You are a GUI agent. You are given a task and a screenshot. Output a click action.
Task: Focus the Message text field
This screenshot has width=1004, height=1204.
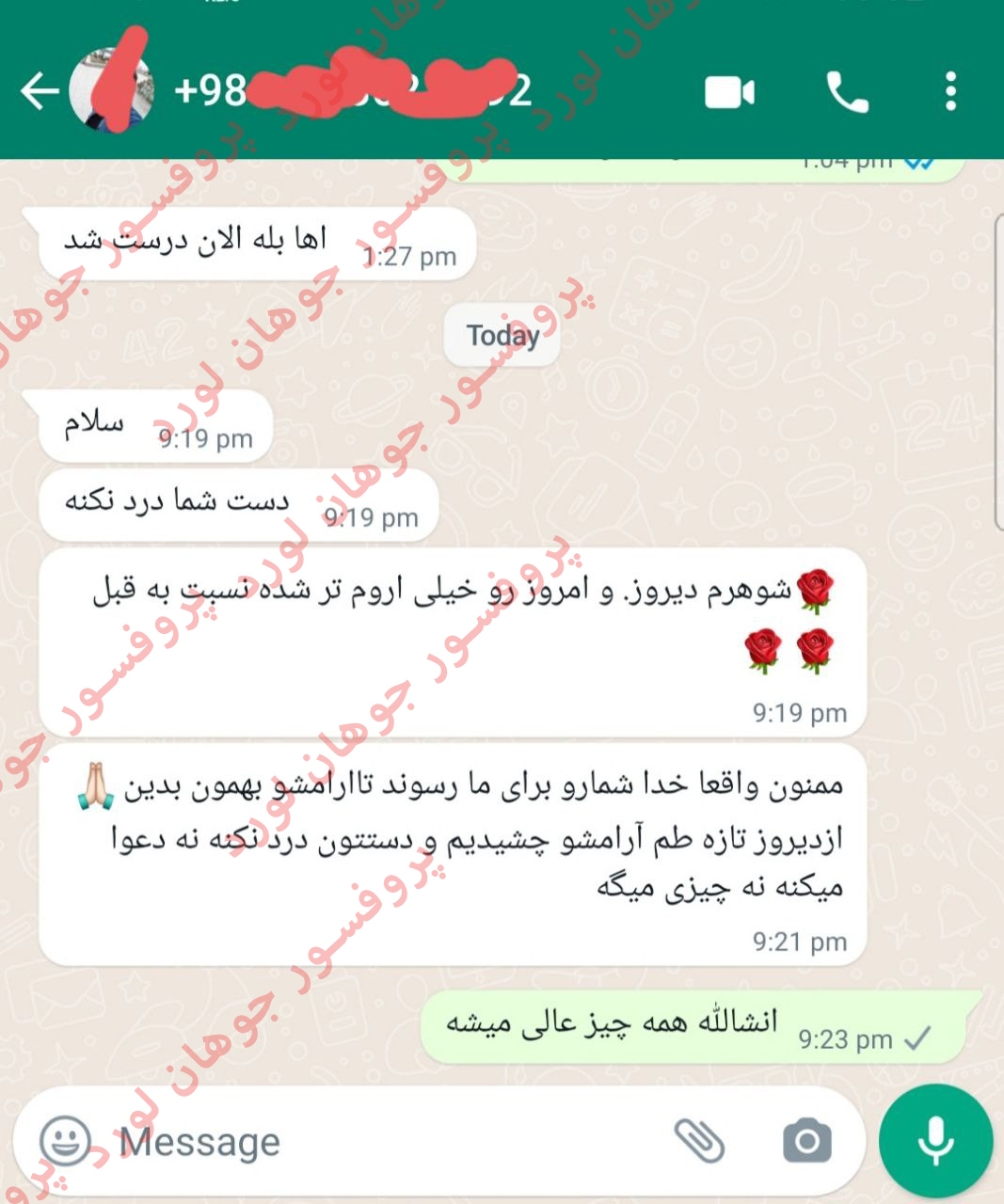click(376, 1142)
